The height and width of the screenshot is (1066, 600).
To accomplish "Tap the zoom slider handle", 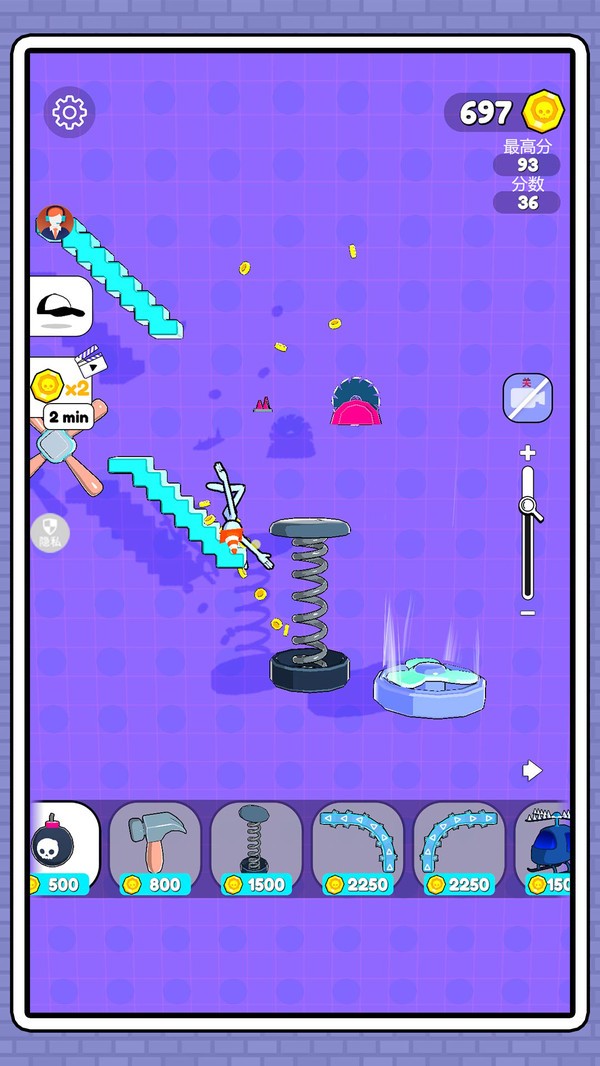I will (530, 508).
